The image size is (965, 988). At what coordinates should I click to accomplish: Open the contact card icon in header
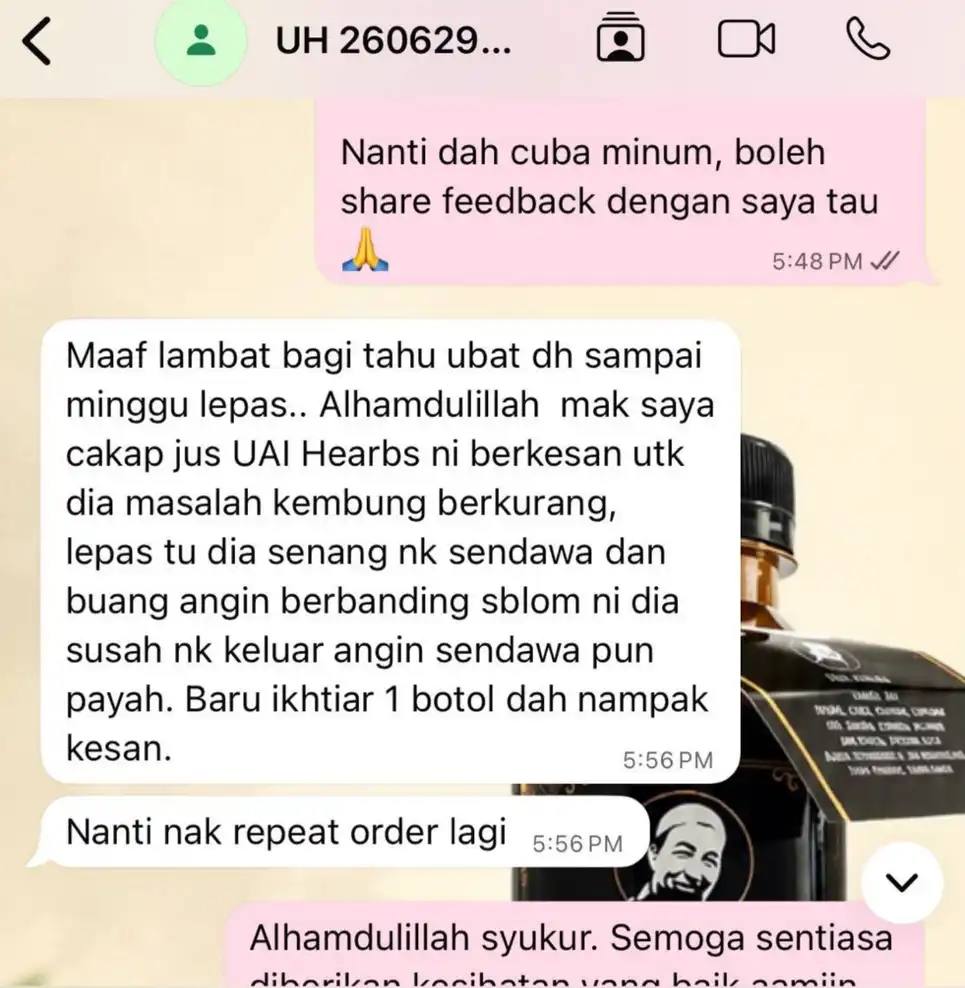point(621,37)
